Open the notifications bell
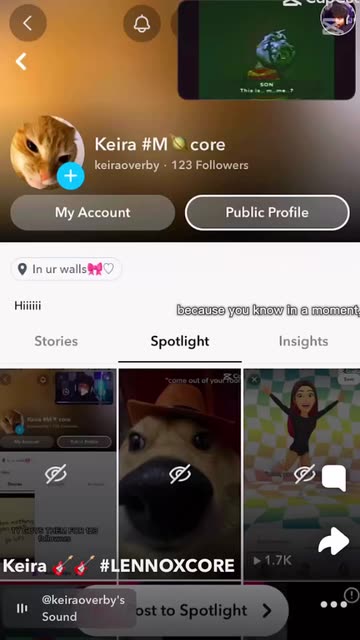The width and height of the screenshot is (360, 640). coord(142,24)
